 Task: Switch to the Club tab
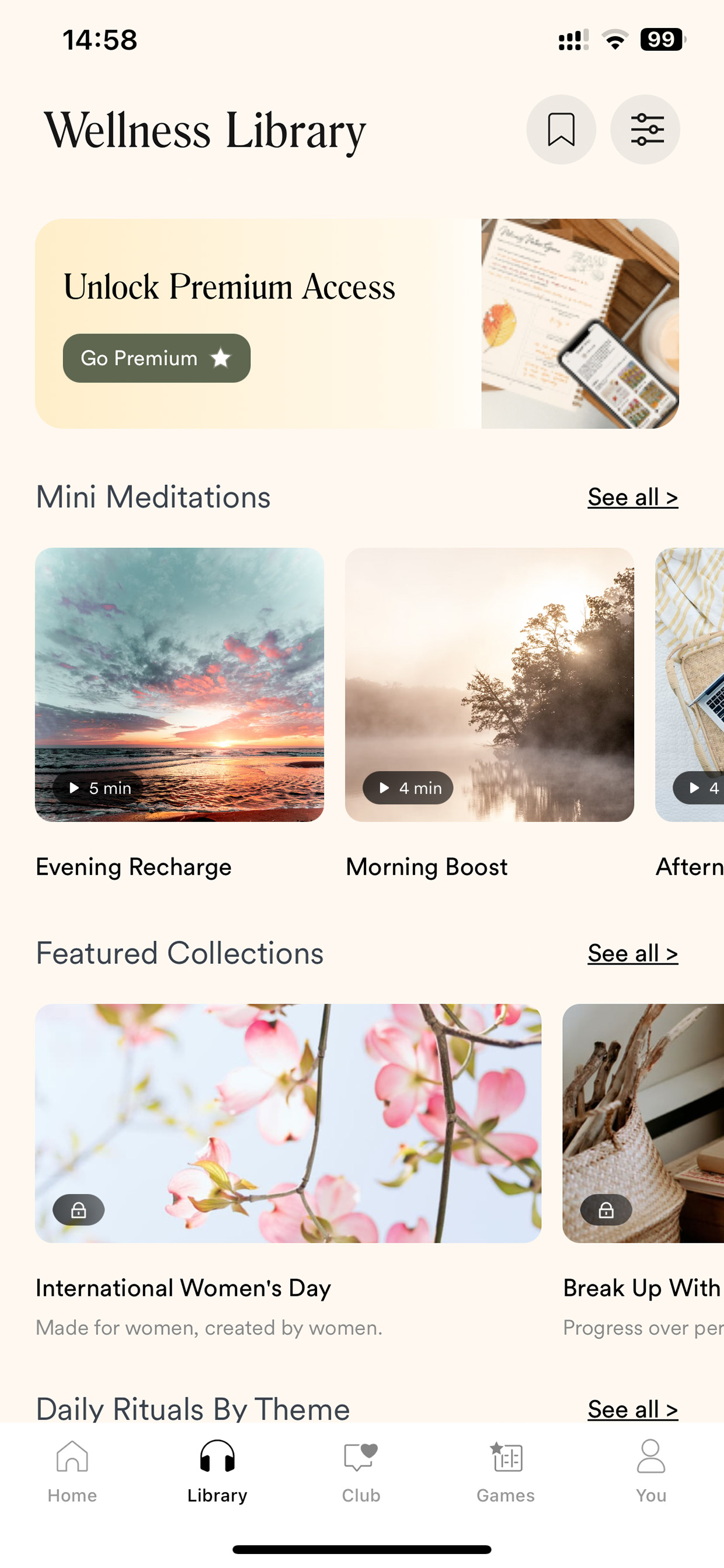tap(361, 1472)
